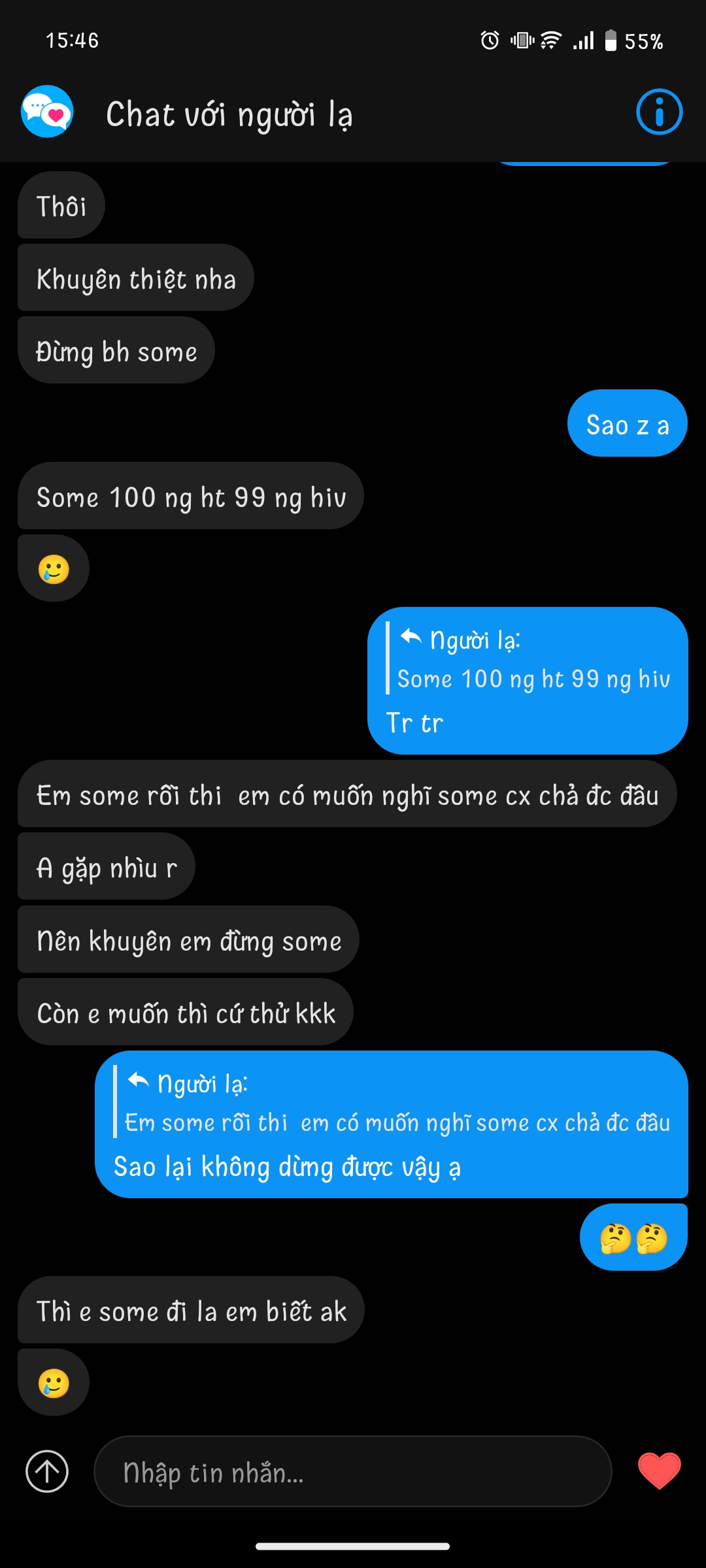Open the chat info icon

coord(659,112)
